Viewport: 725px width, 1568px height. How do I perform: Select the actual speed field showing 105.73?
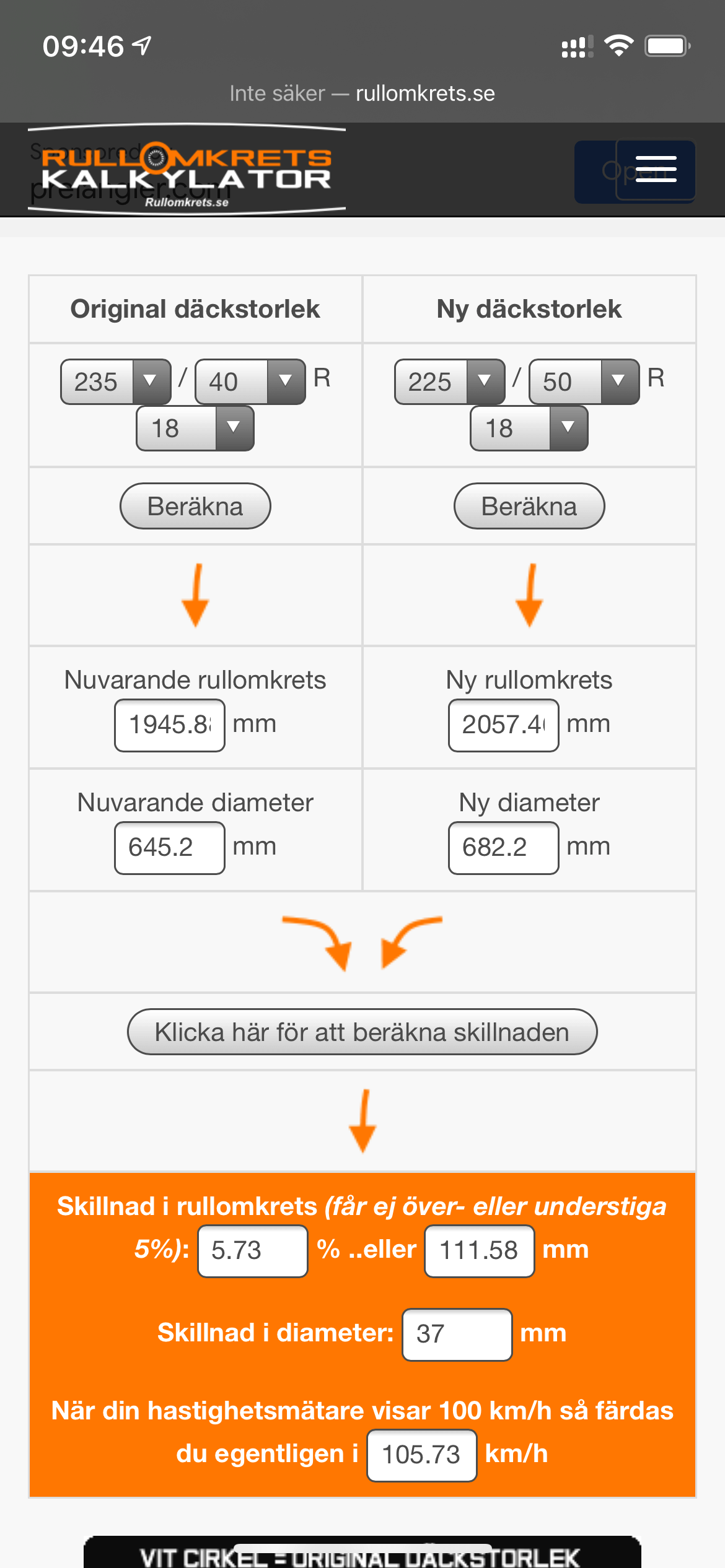click(421, 1455)
